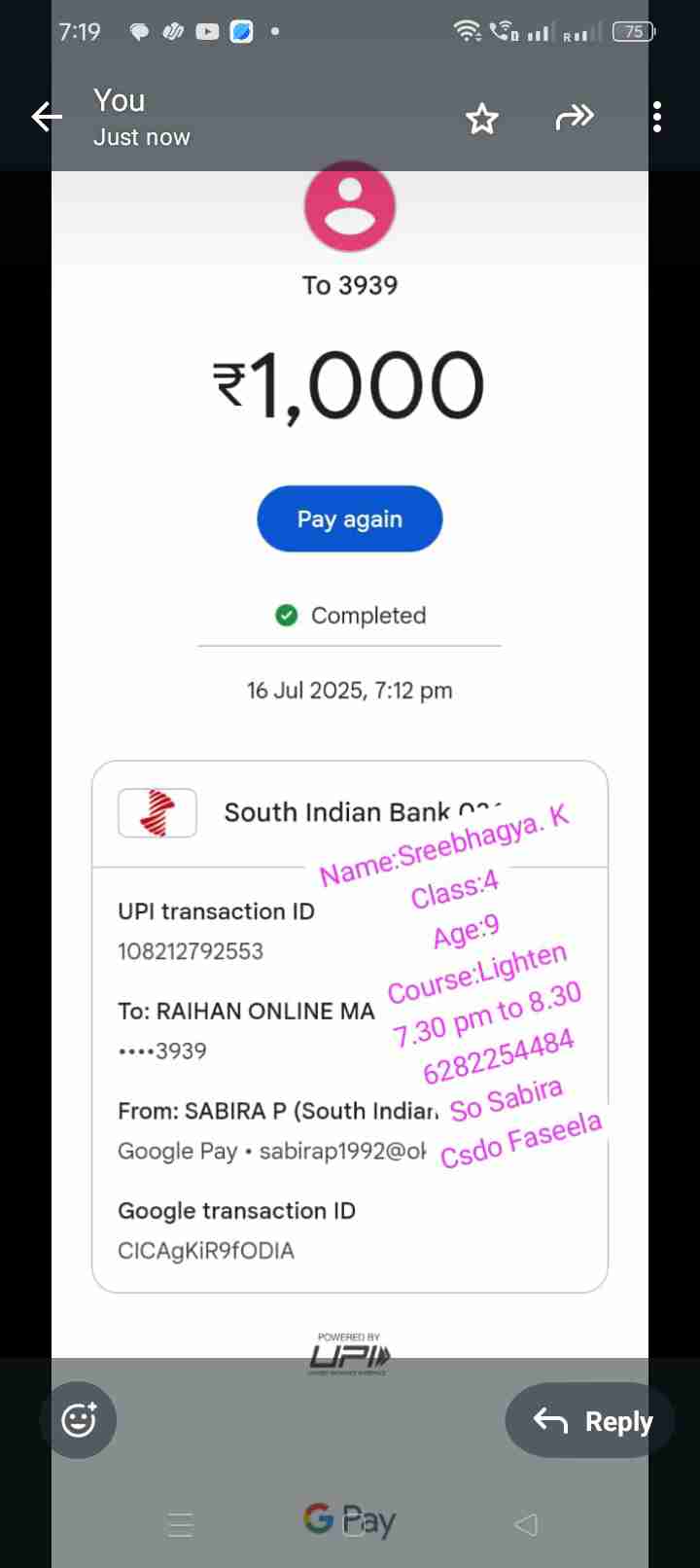Tap the system back button
The image size is (700, 1568).
(x=526, y=1524)
